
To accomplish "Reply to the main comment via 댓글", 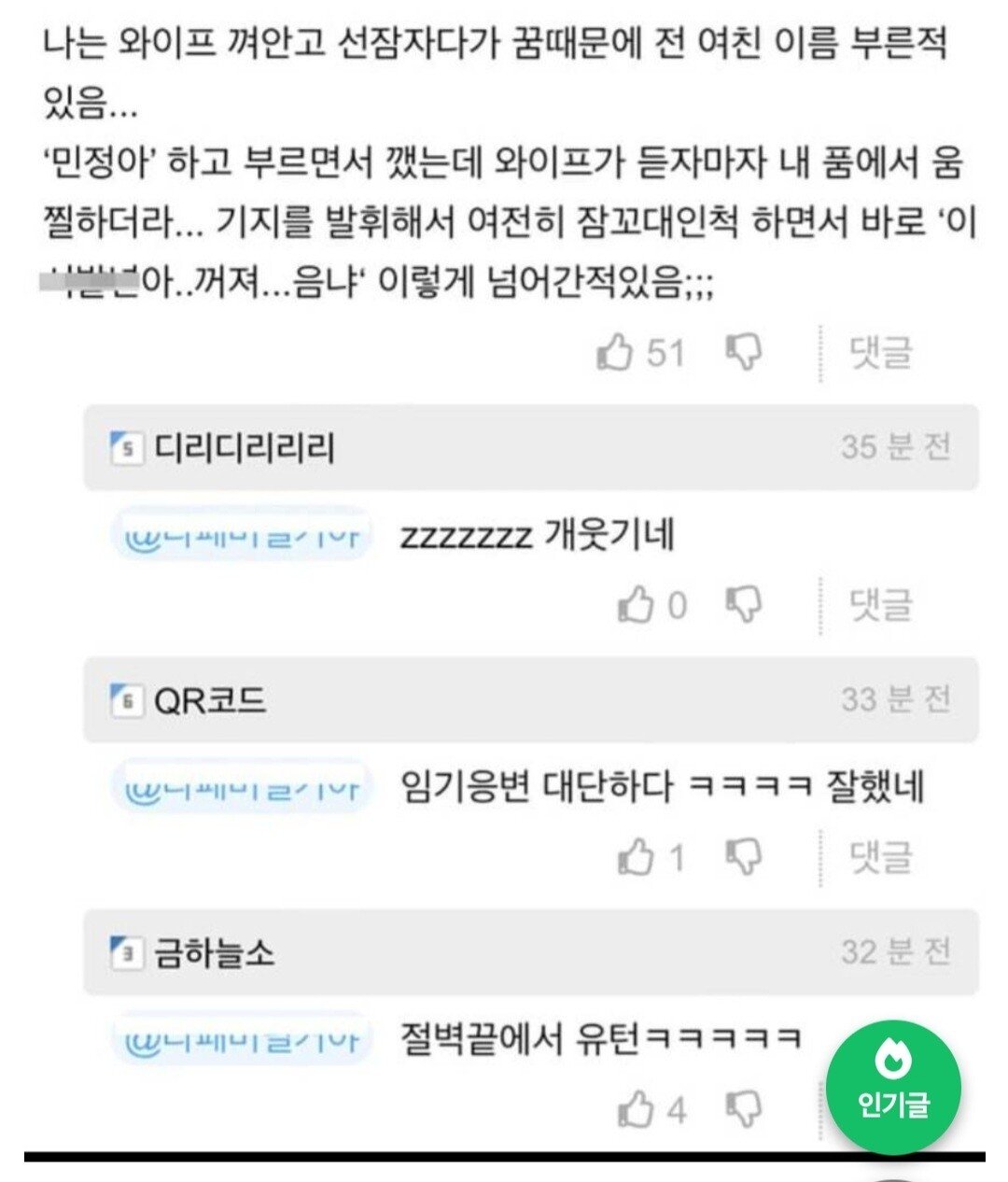I will click(880, 352).
